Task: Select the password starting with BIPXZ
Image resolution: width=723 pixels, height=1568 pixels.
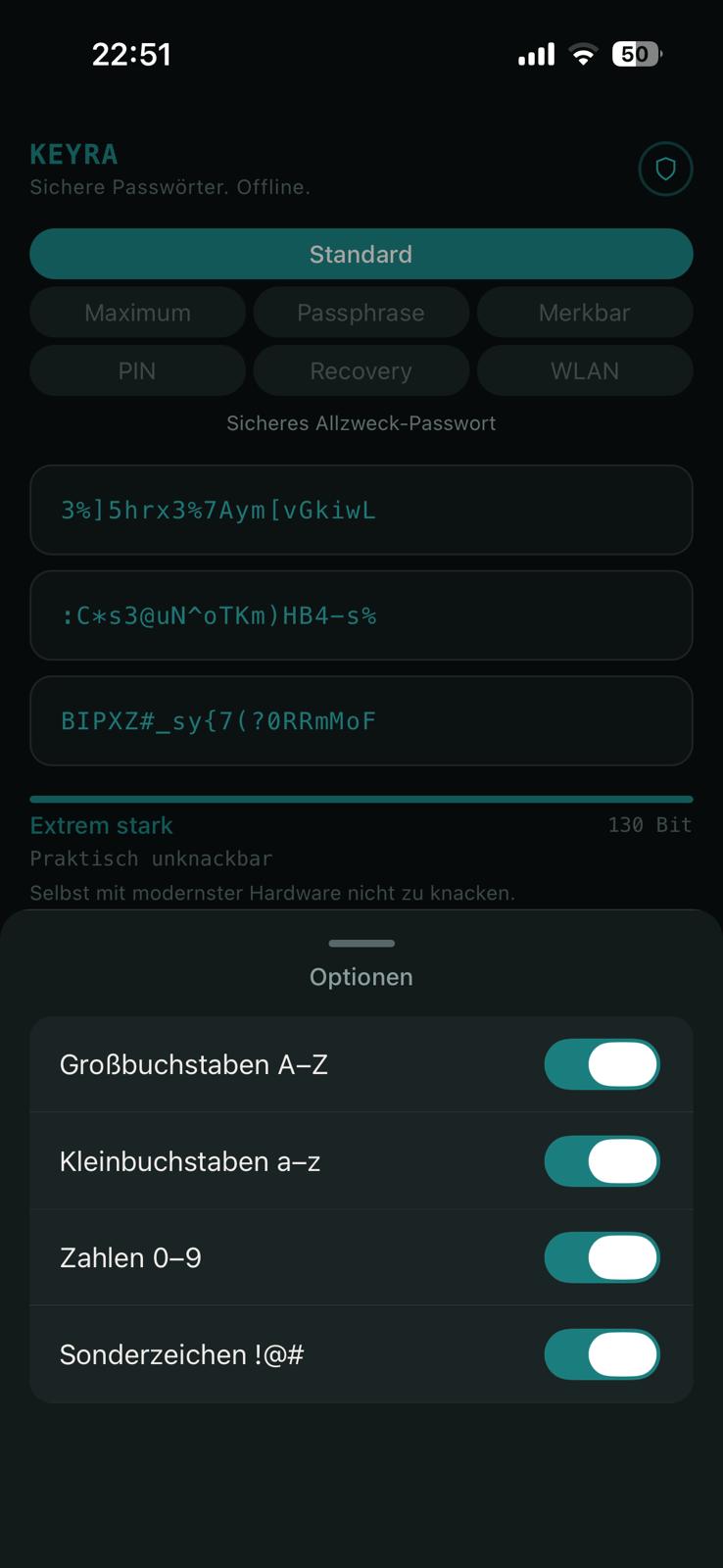Action: 361,721
